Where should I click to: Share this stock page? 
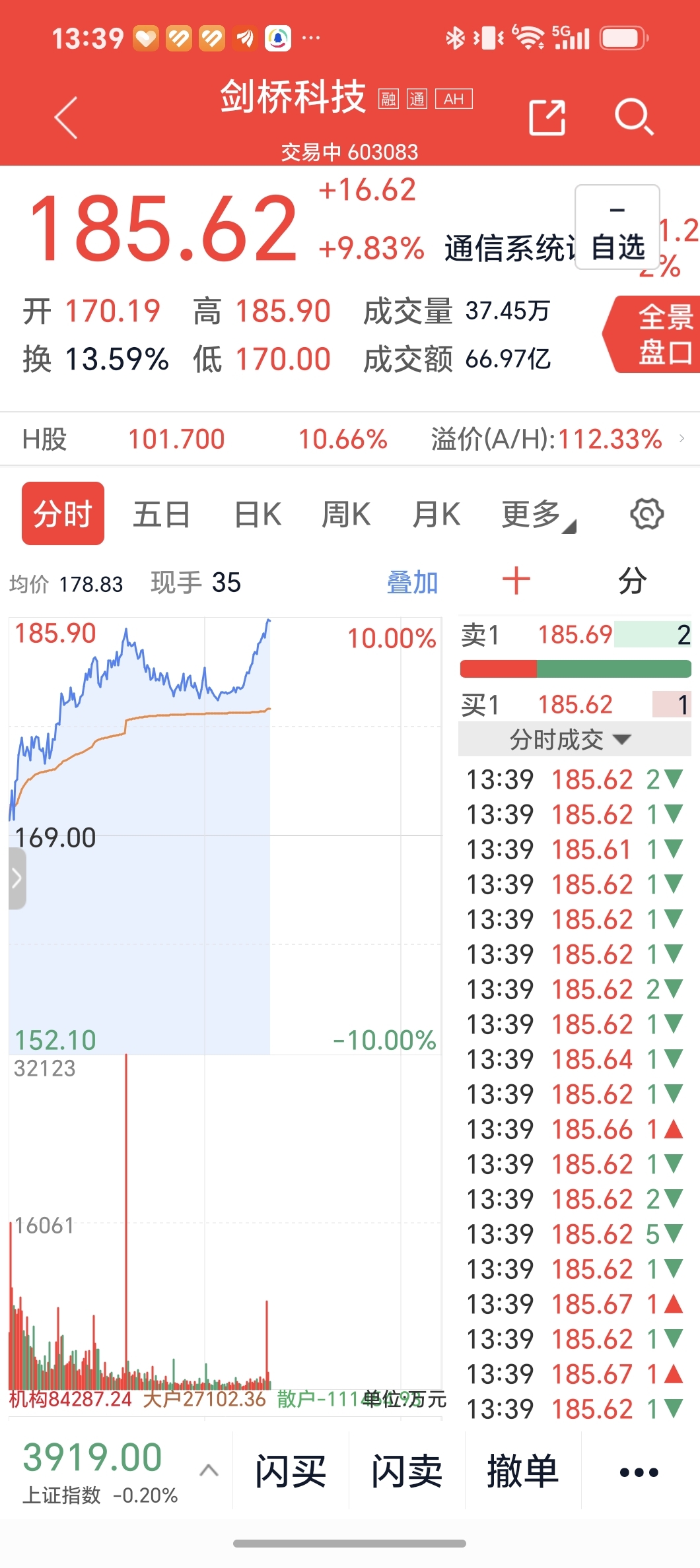[547, 117]
